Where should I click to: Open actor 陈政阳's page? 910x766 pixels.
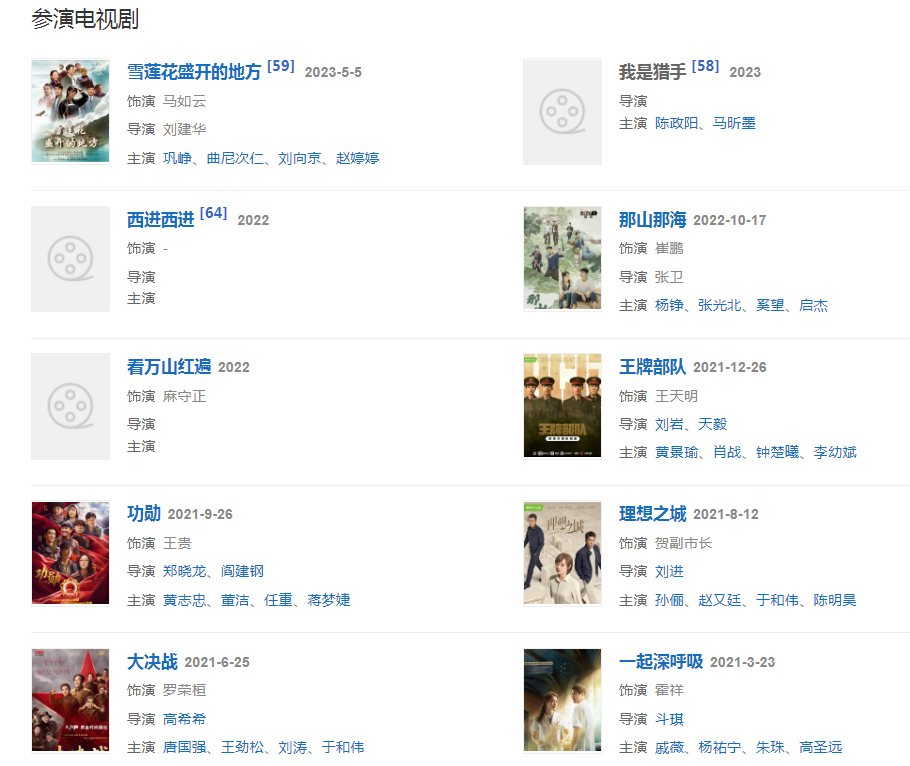click(677, 123)
